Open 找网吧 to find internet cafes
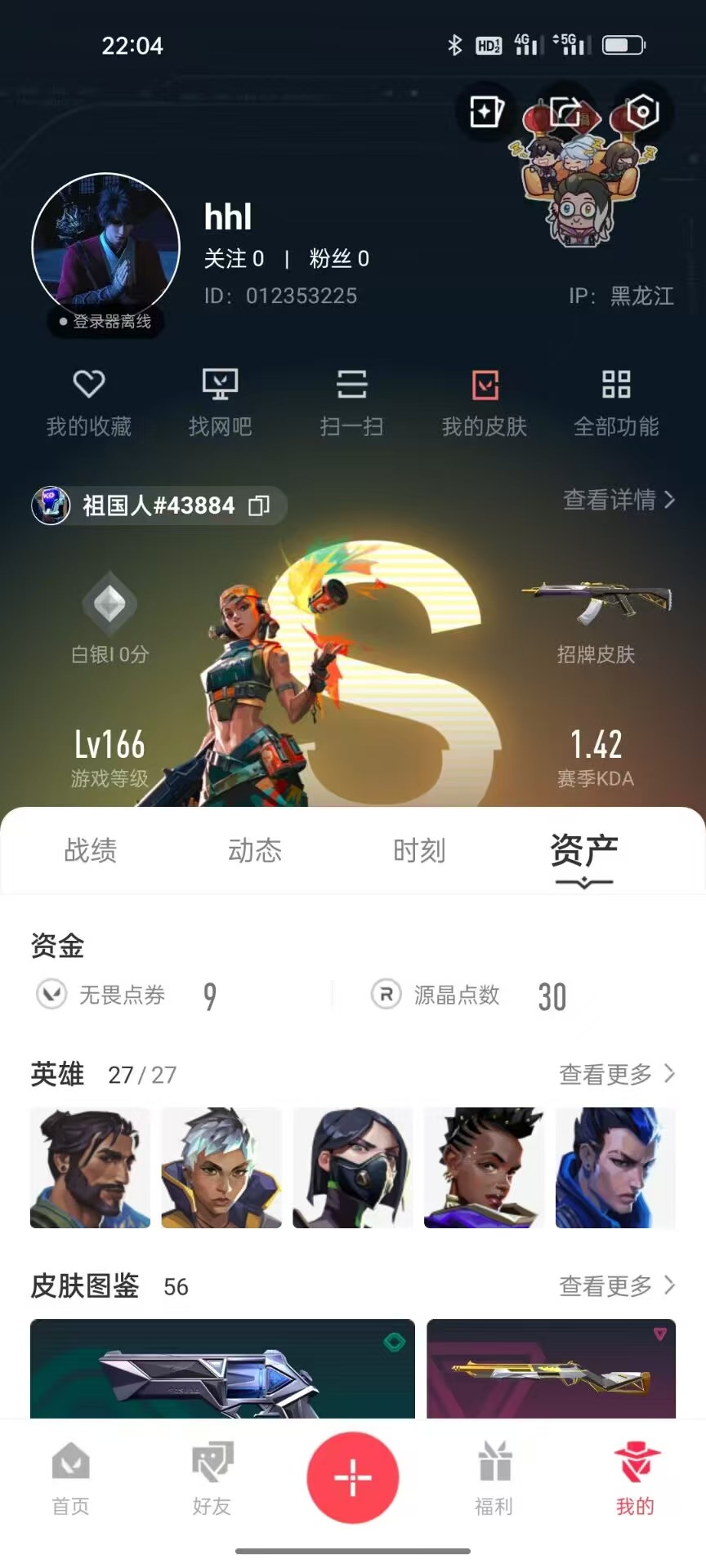Image resolution: width=706 pixels, height=1568 pixels. (220, 402)
